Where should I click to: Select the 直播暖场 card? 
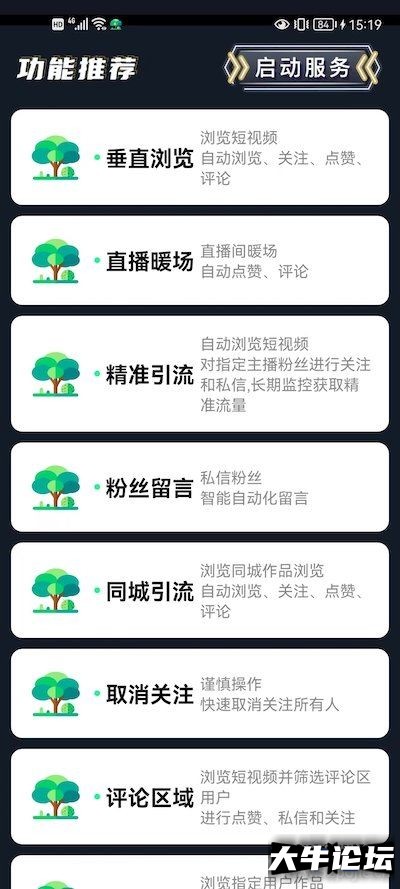click(x=200, y=260)
